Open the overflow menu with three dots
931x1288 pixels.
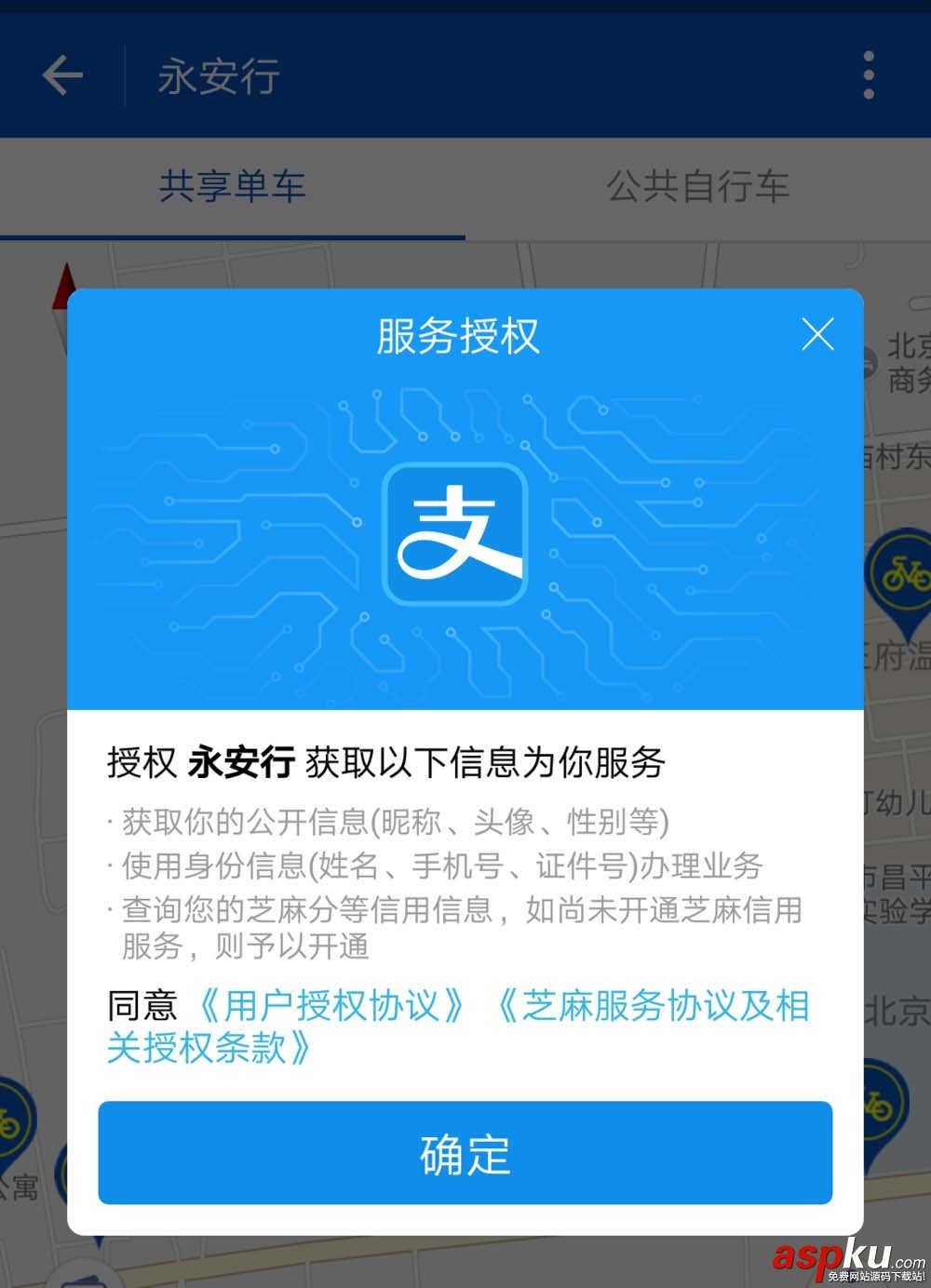[x=868, y=74]
